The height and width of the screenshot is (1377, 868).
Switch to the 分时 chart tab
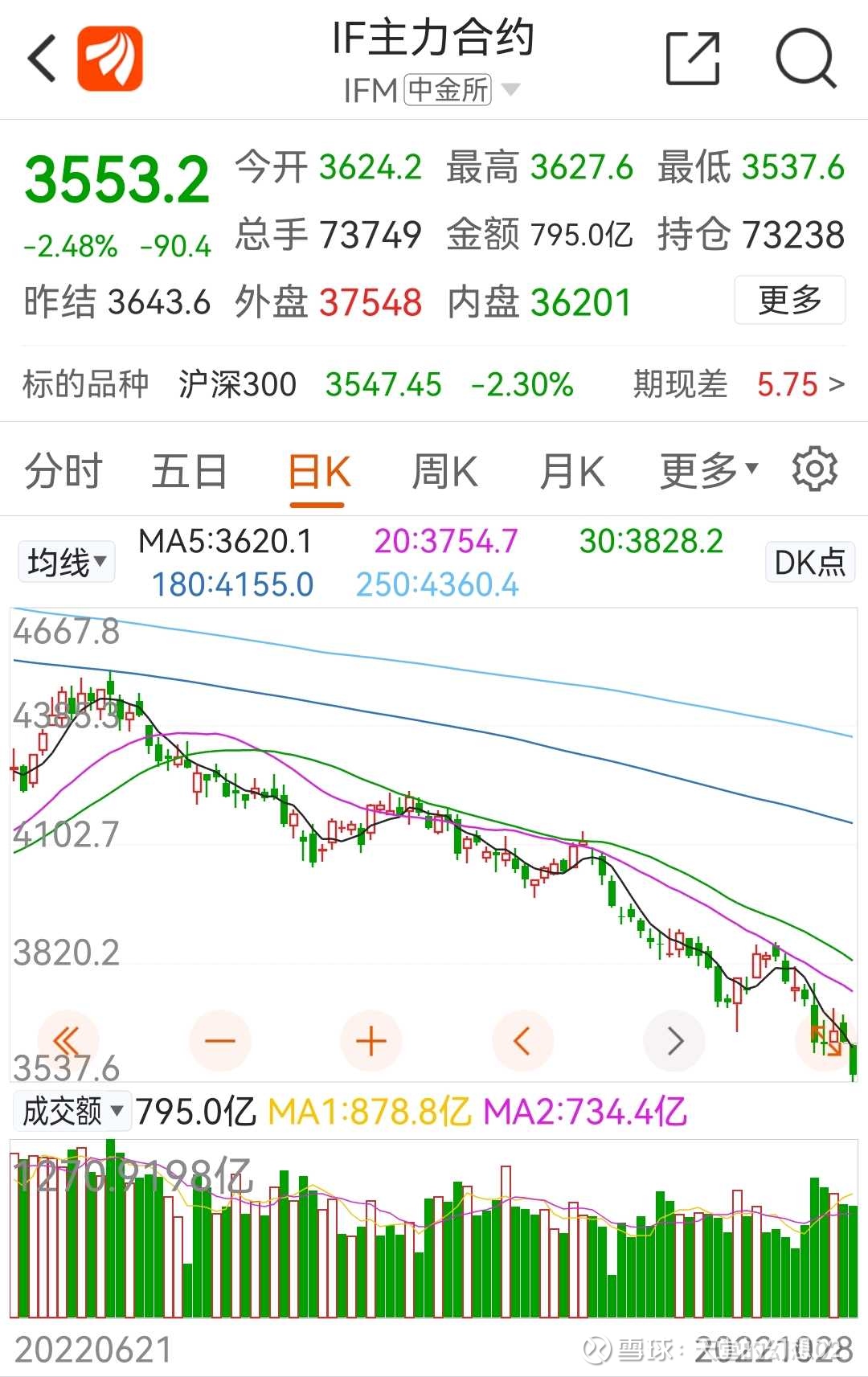click(63, 471)
